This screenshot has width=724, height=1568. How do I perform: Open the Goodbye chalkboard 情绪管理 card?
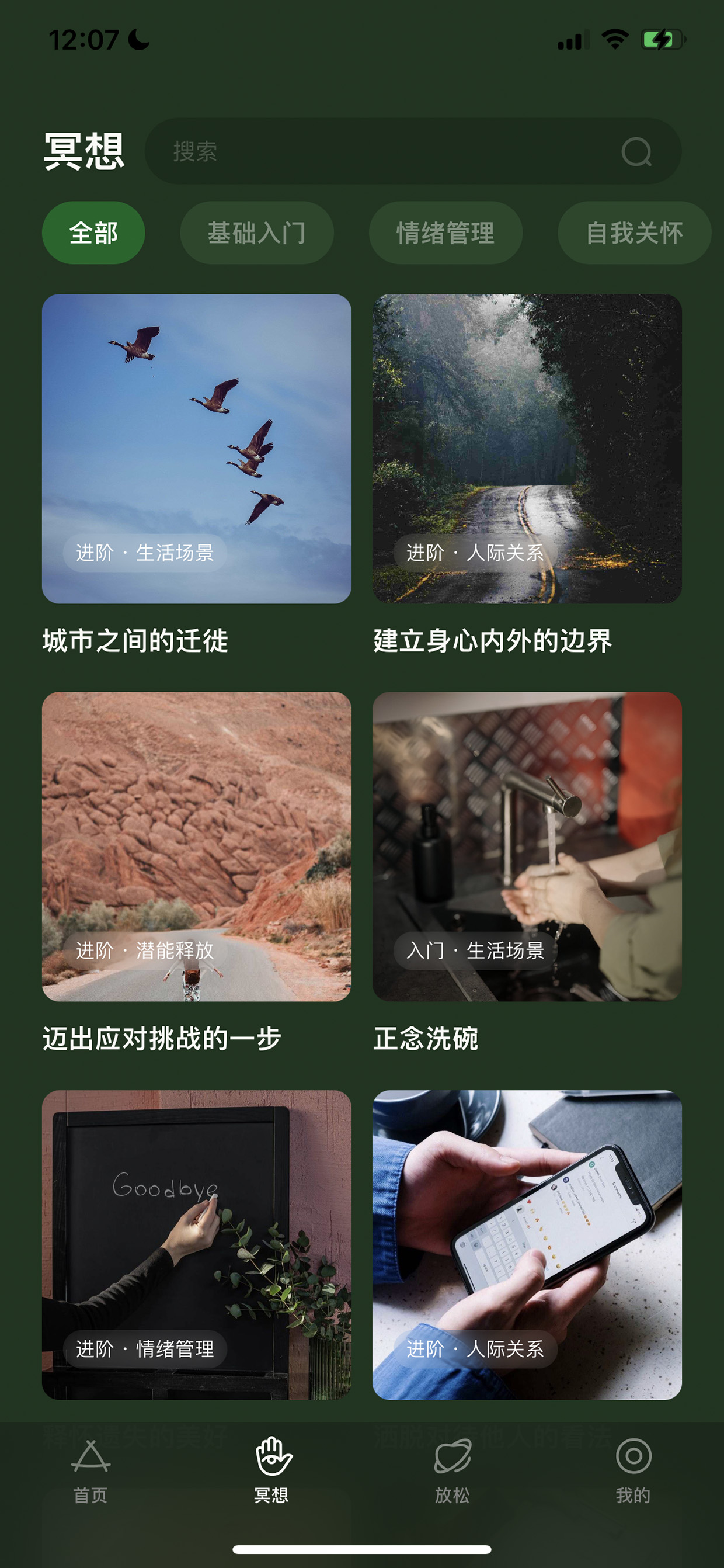pos(197,1245)
